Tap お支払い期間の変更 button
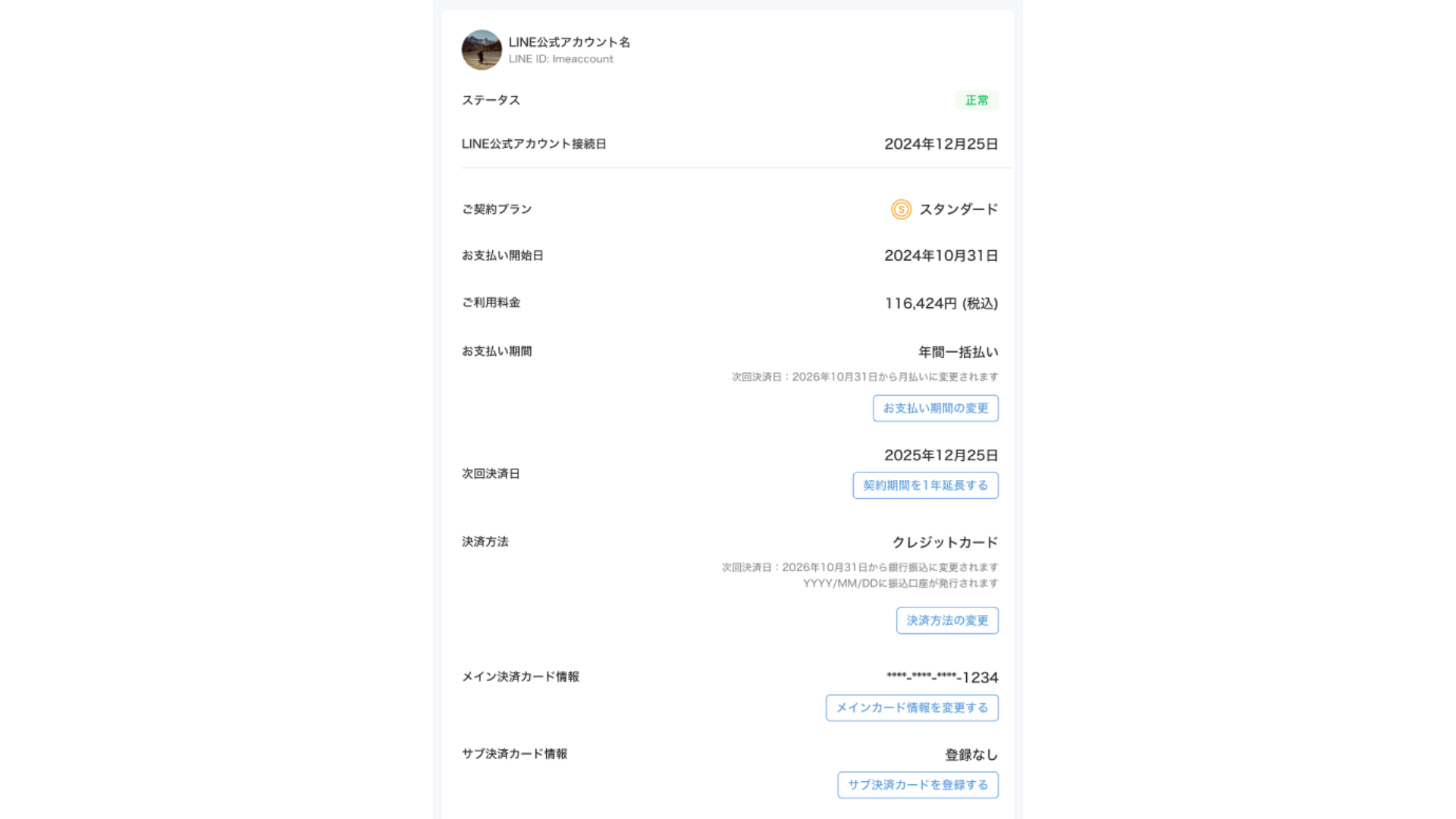The image size is (1456, 819). click(935, 408)
